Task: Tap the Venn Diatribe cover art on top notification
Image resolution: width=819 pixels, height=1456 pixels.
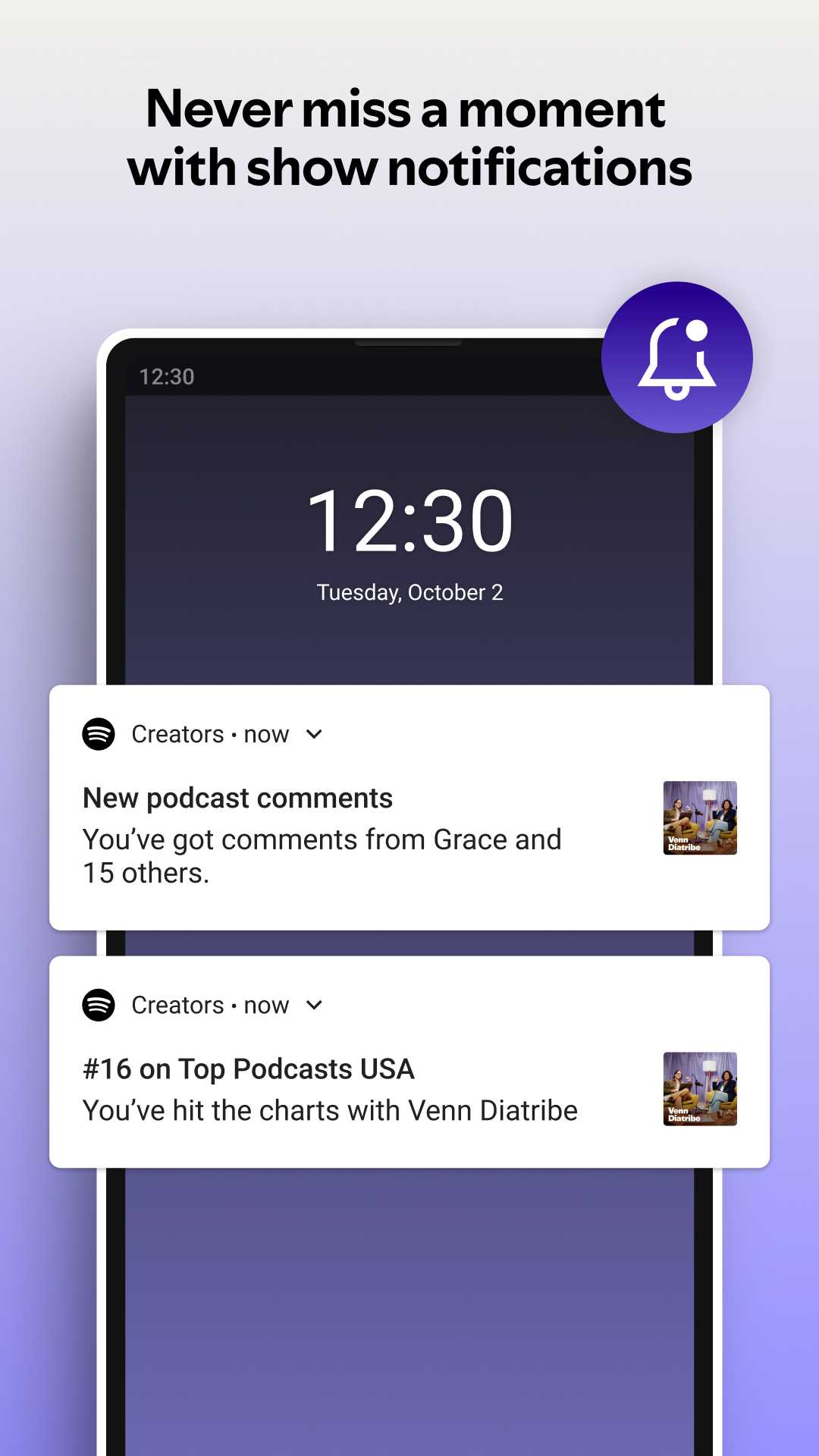Action: [x=699, y=817]
